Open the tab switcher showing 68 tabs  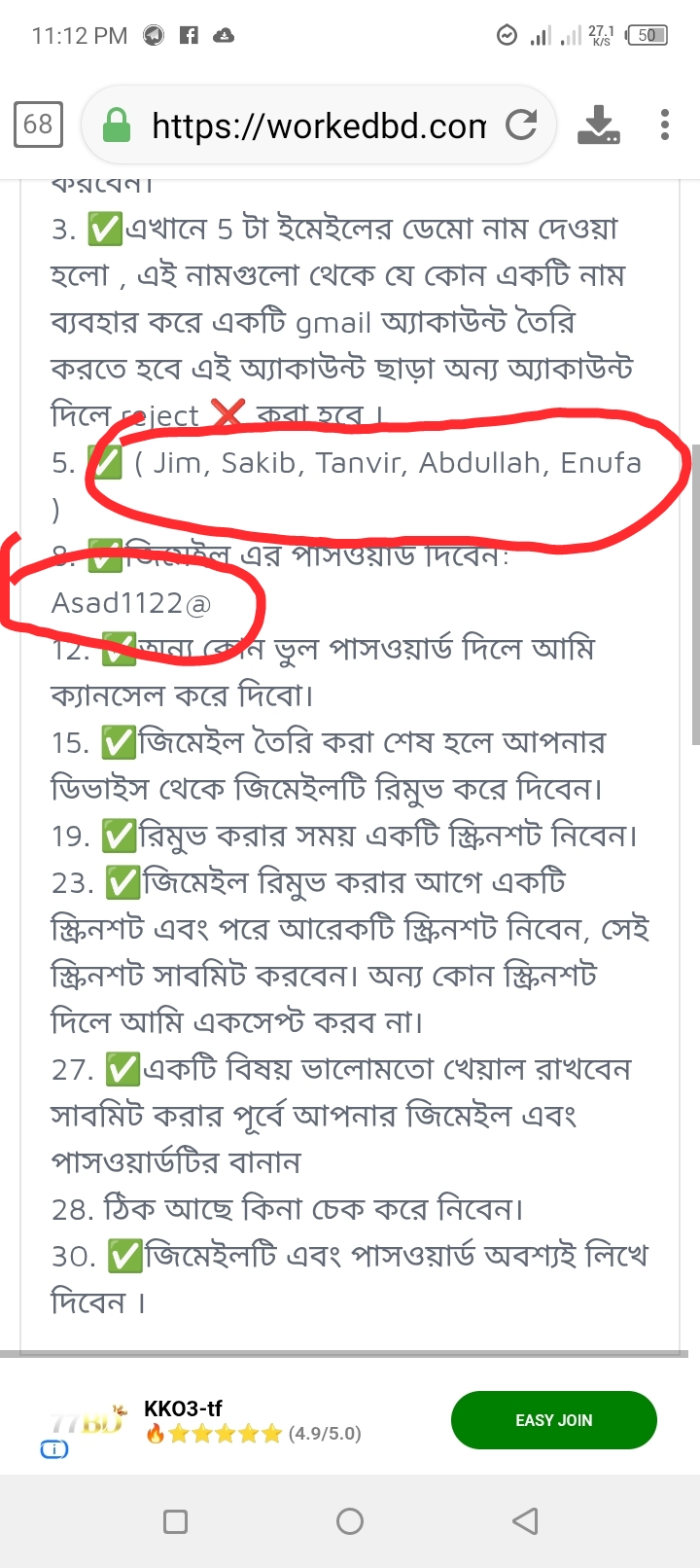38,125
